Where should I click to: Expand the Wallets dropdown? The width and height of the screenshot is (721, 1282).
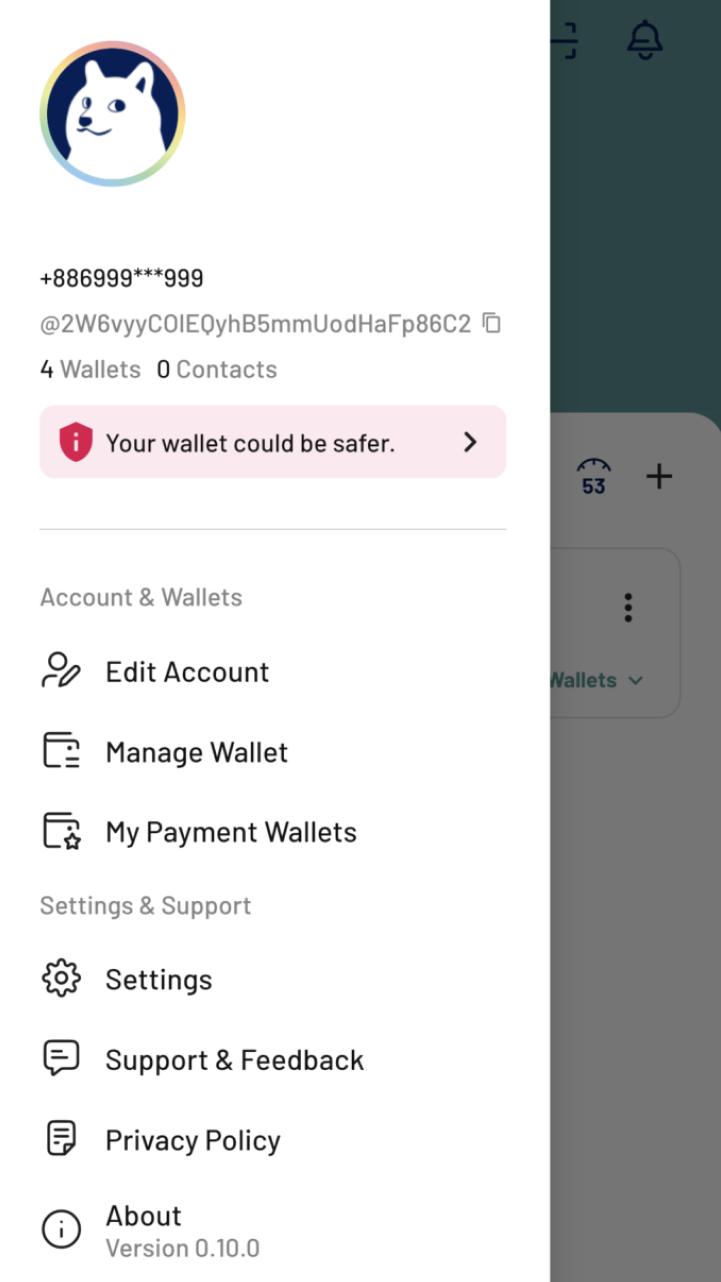click(x=596, y=680)
